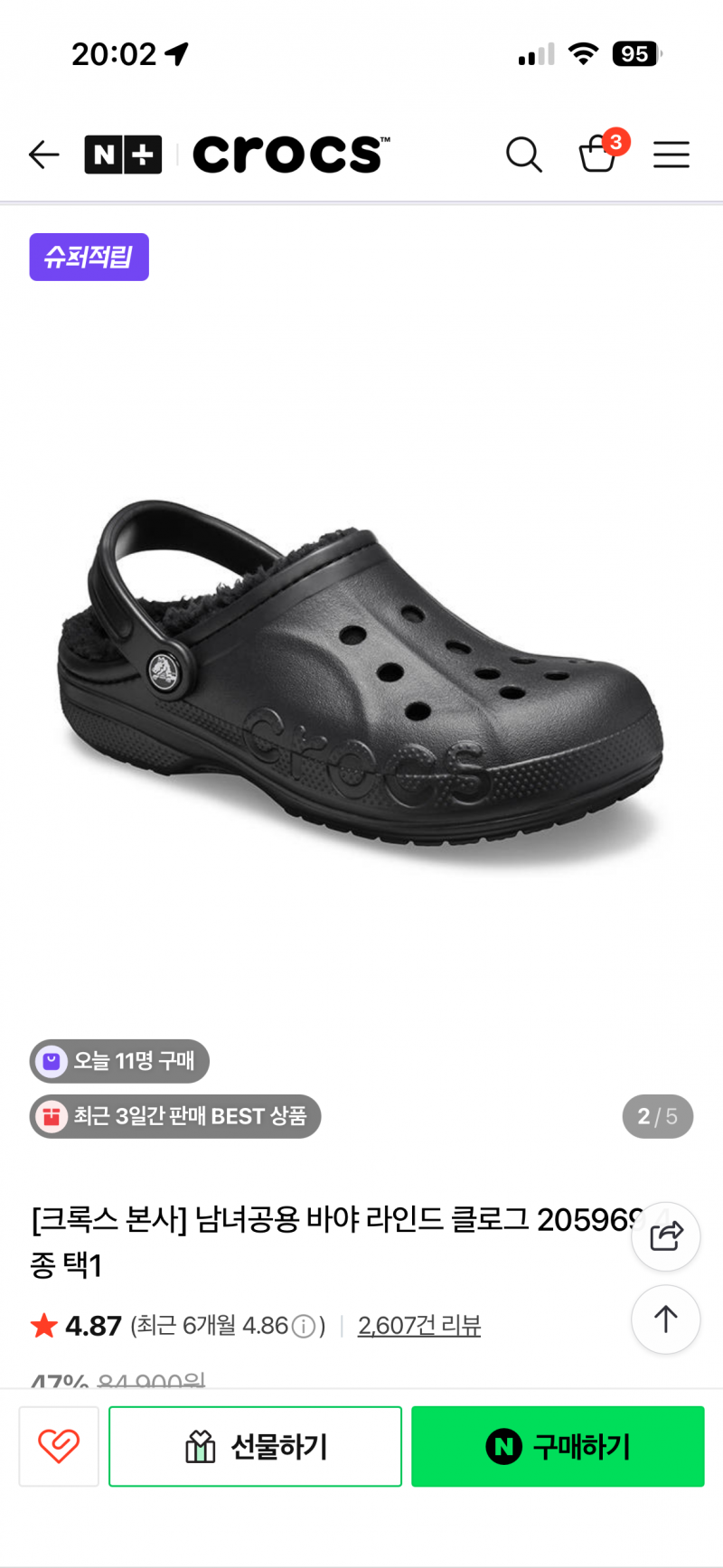Tap the info icon beside 최근 6개월 rating

tap(304, 1327)
